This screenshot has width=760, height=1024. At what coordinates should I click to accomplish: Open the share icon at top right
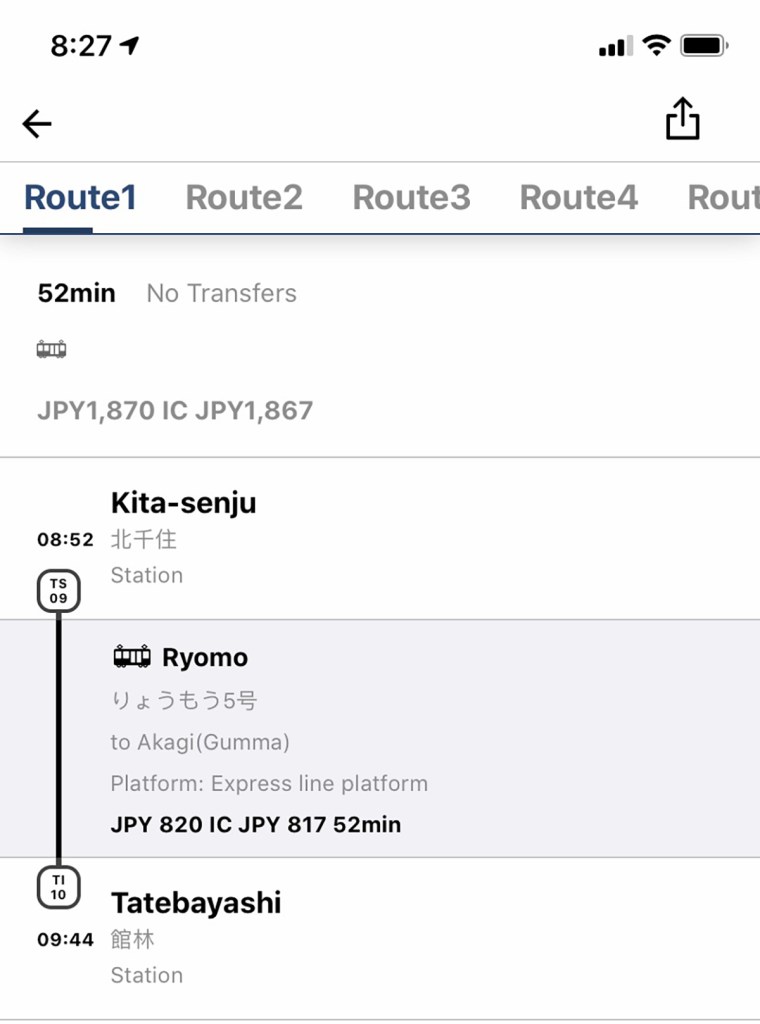click(x=683, y=117)
